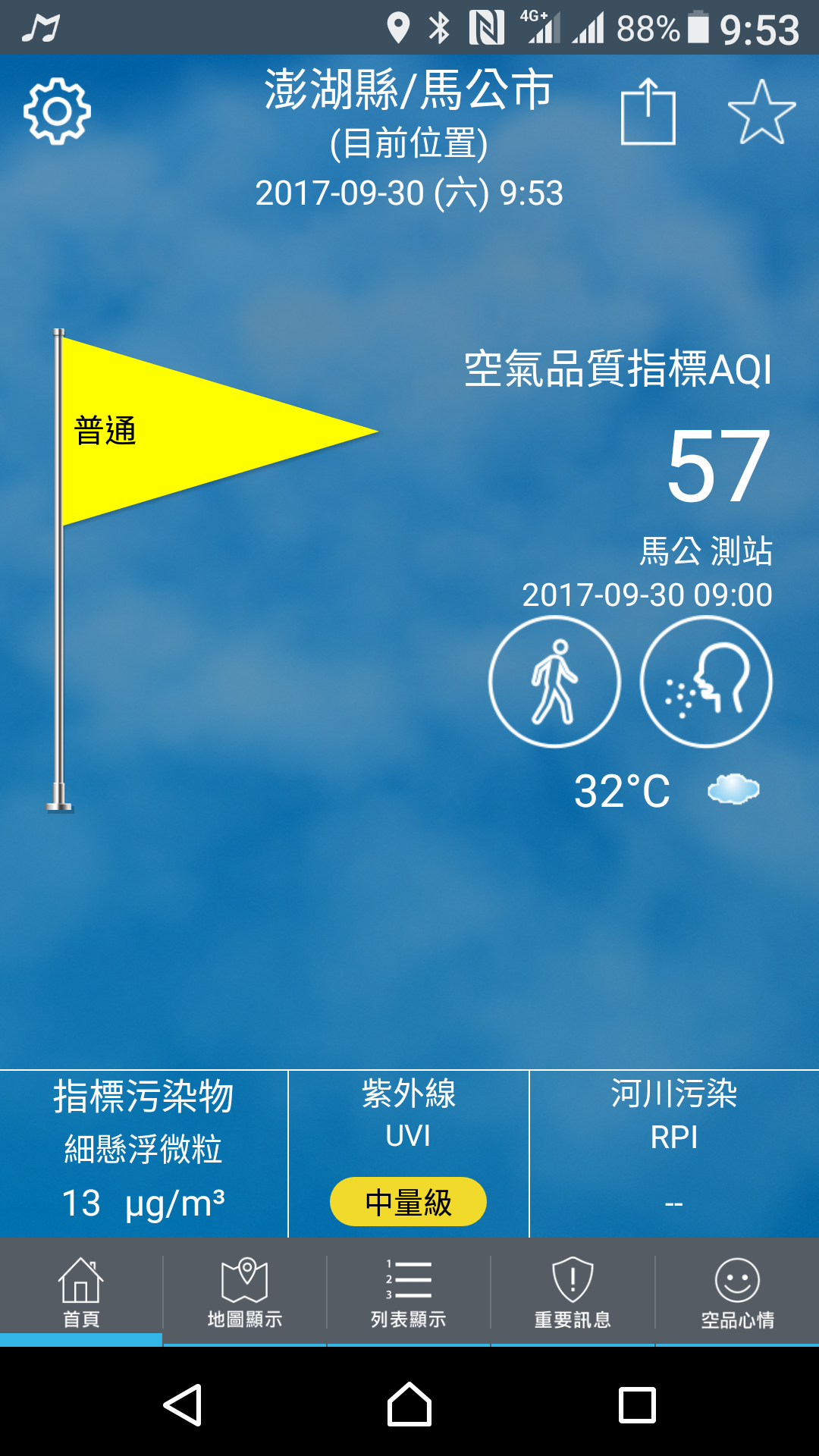
Task: Tap the walking activity advice icon
Action: tap(554, 682)
